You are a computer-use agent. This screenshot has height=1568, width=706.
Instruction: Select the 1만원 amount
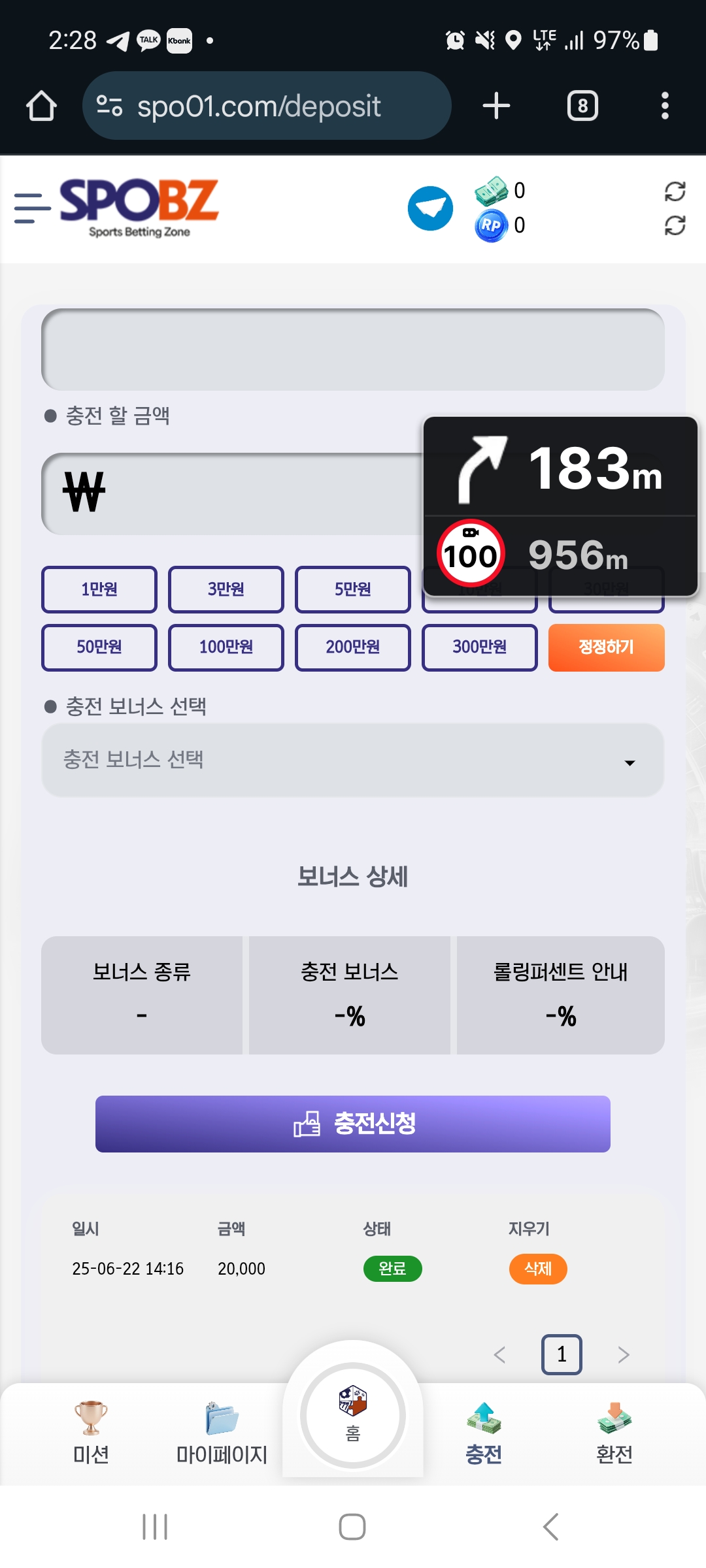(x=99, y=589)
